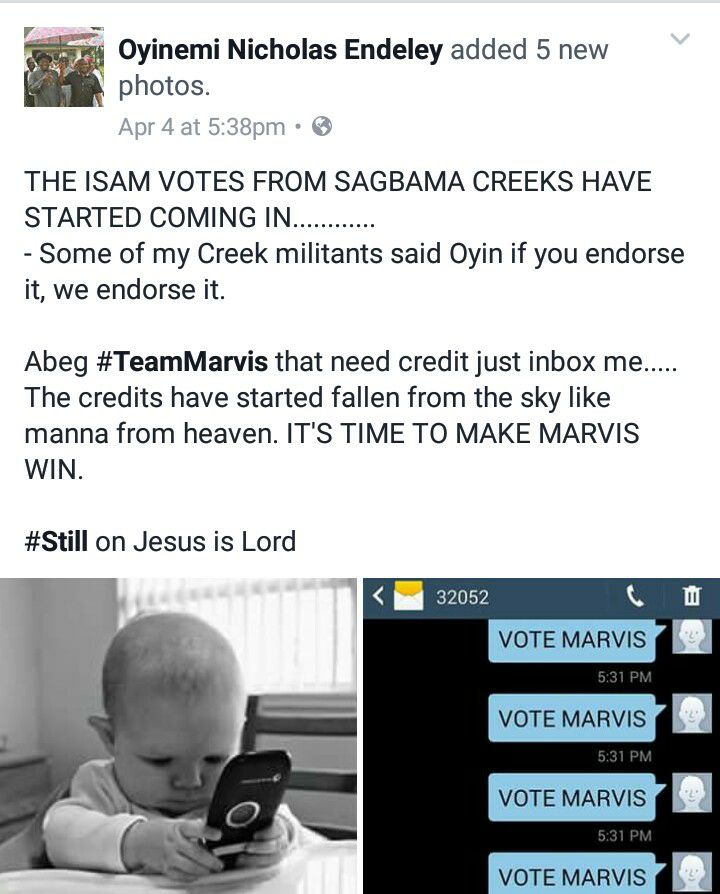Screen dimensions: 720x894
Task: Open the #TeamMarvis hashtag
Action: pyautogui.click(x=184, y=362)
